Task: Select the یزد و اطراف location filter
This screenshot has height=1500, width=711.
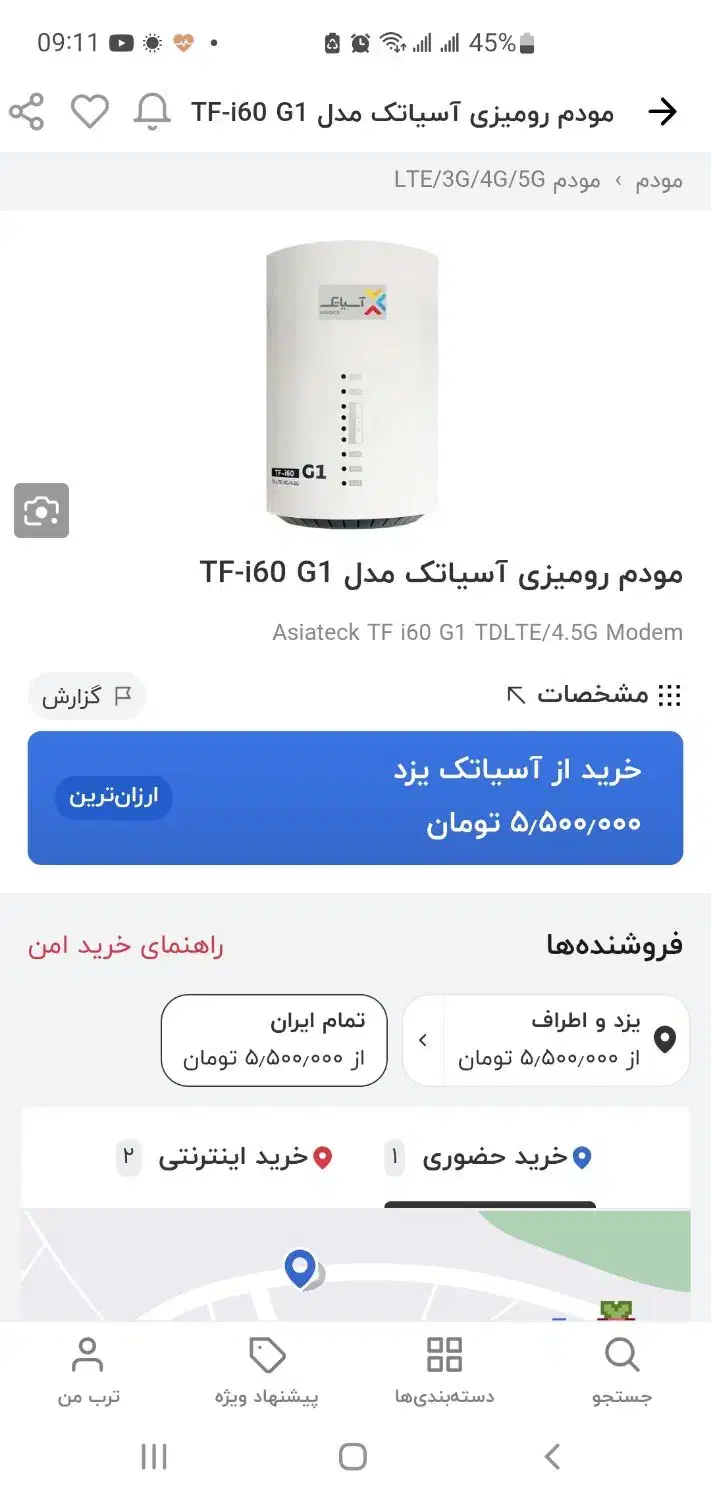Action: click(546, 1040)
